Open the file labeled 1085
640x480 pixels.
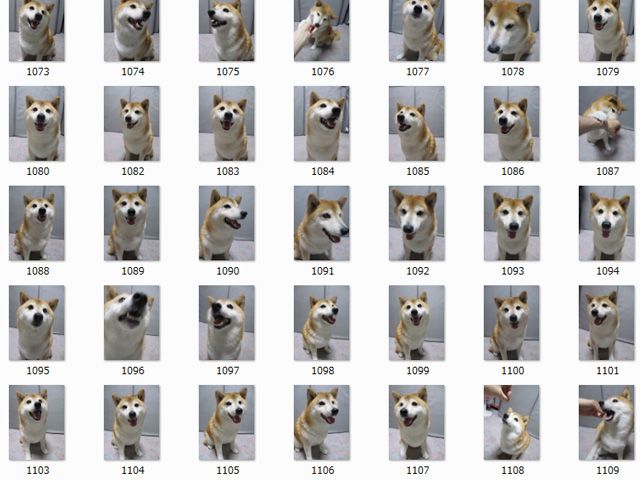pyautogui.click(x=417, y=123)
